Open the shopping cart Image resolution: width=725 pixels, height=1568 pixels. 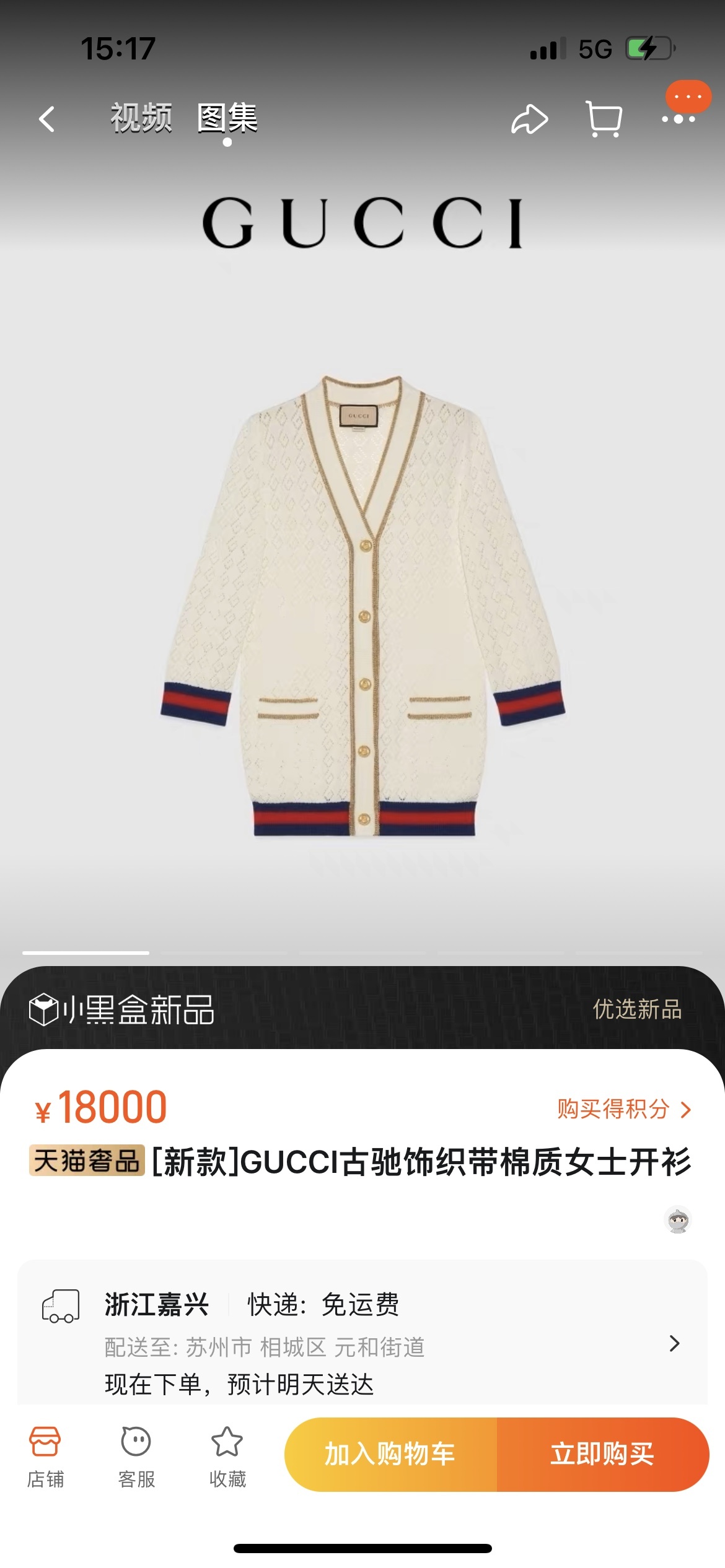click(604, 119)
